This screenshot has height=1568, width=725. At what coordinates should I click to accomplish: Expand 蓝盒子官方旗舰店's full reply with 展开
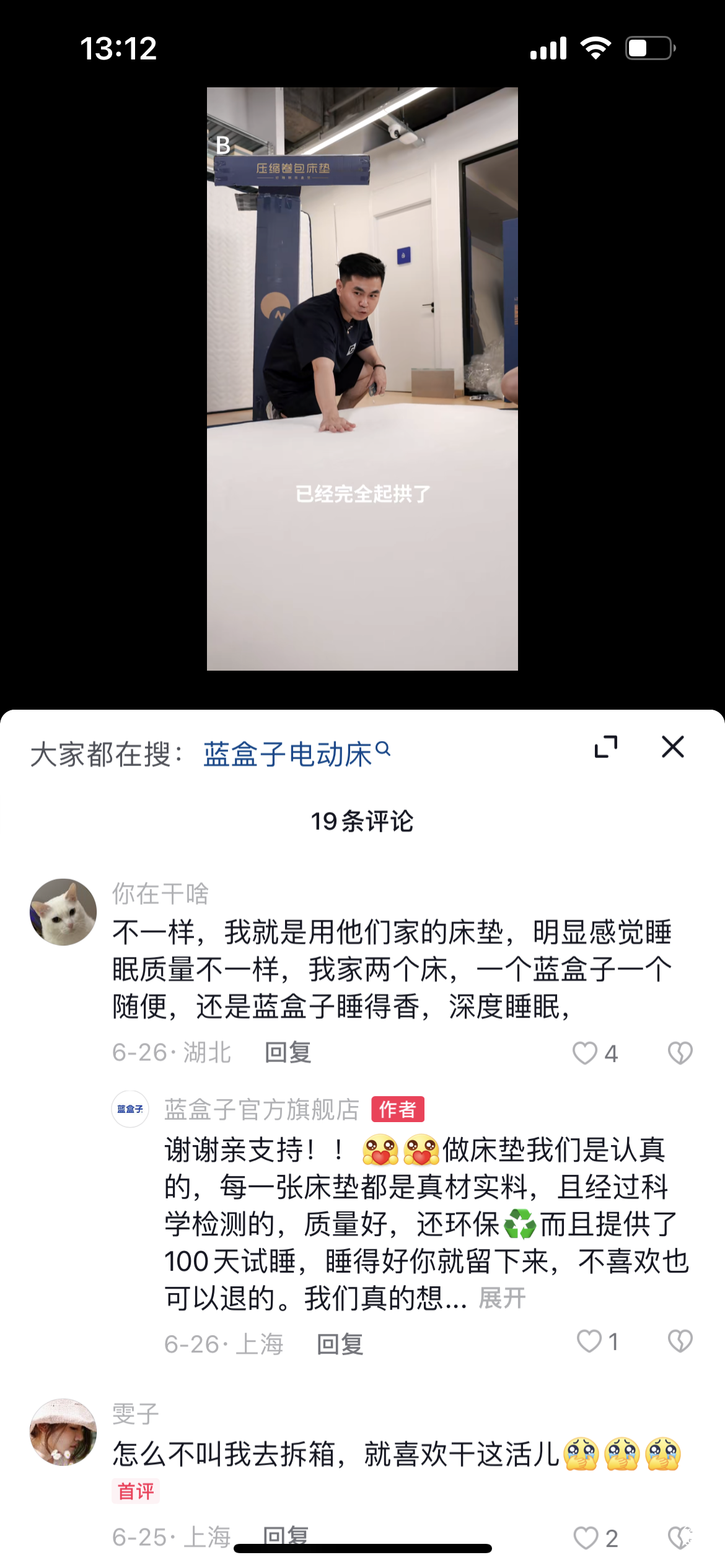pyautogui.click(x=502, y=1298)
